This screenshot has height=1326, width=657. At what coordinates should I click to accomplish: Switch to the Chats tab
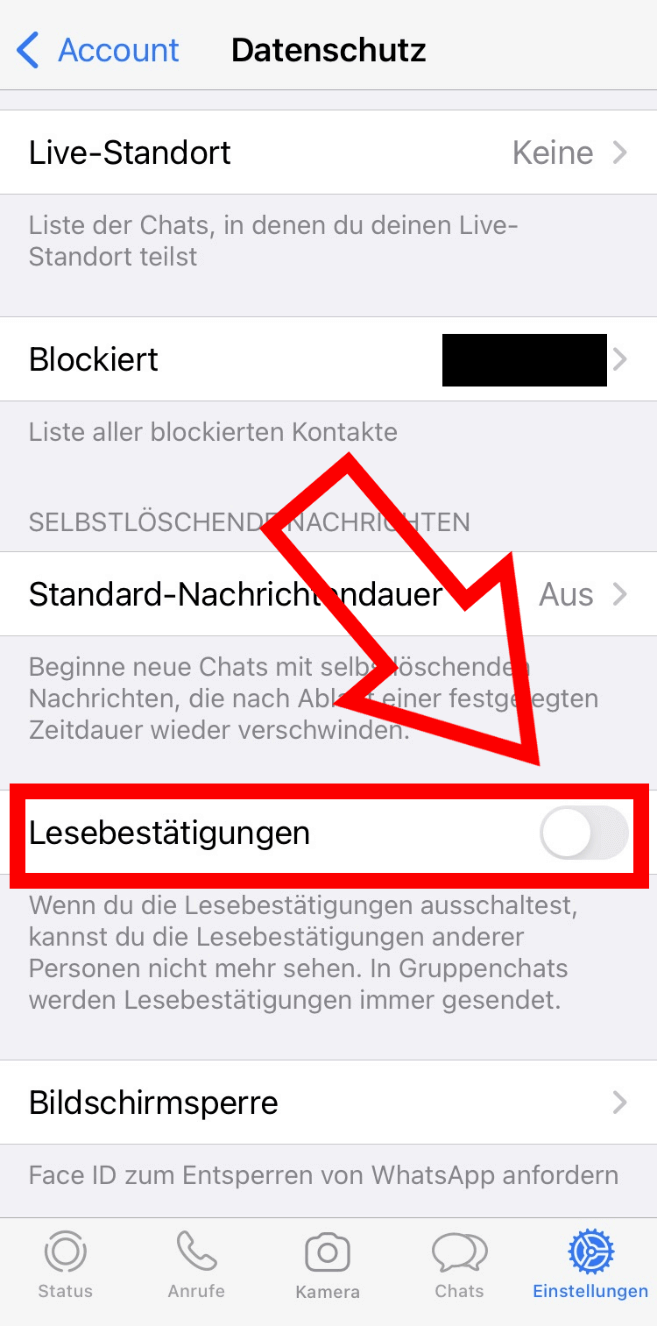459,1265
